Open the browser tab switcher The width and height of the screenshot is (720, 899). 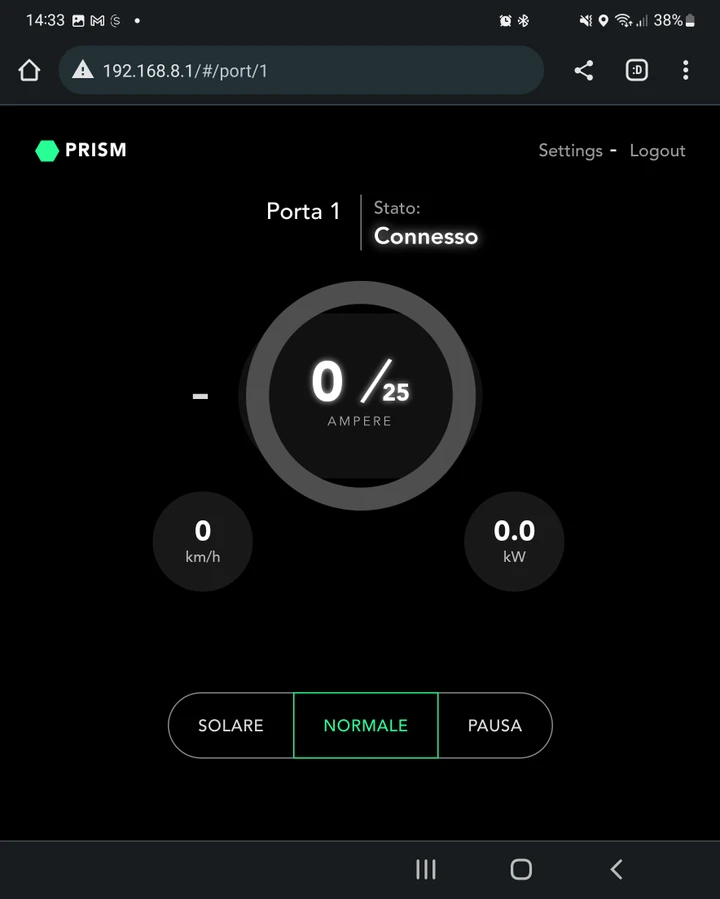pyautogui.click(x=637, y=71)
